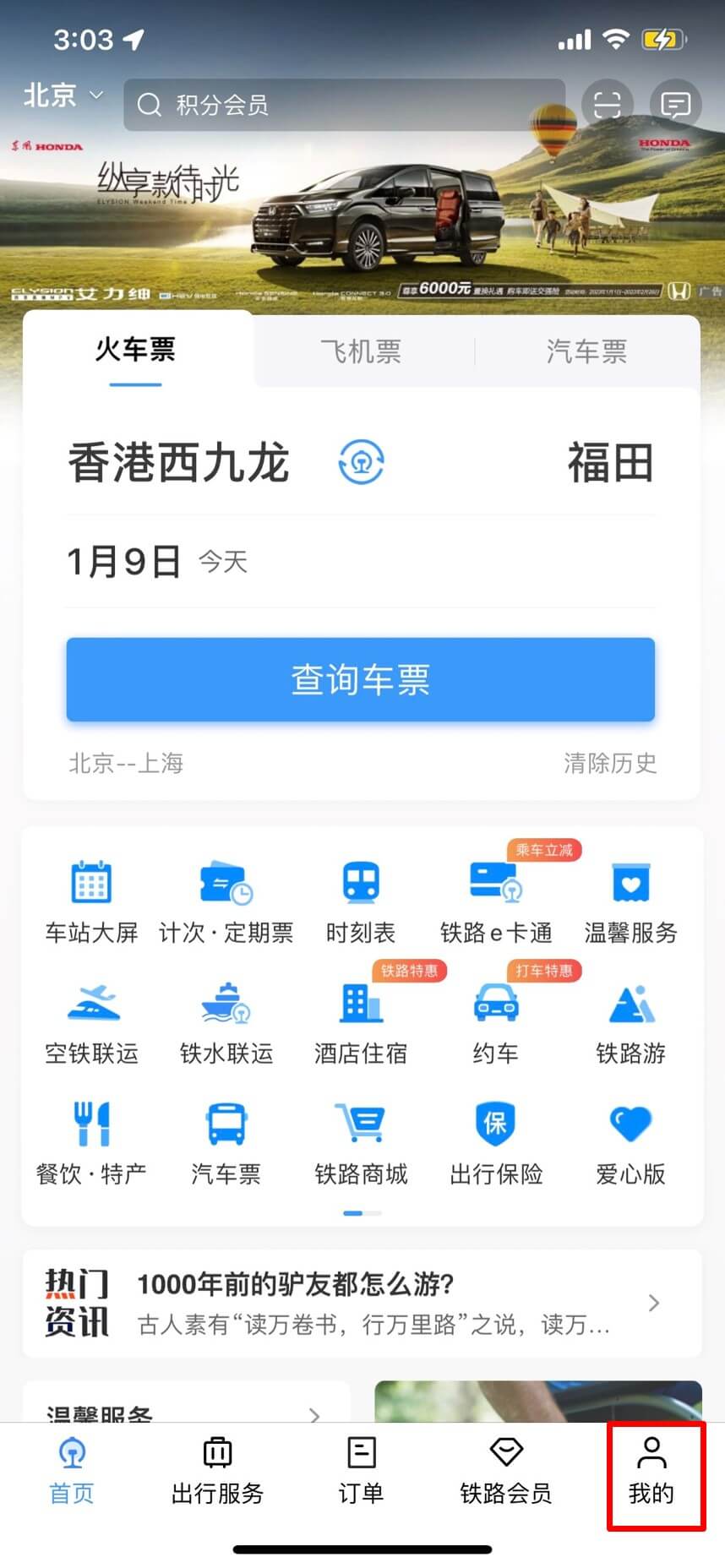Open the 北京 city selector dropdown
Screen dimensions: 725x1568
[x=63, y=95]
